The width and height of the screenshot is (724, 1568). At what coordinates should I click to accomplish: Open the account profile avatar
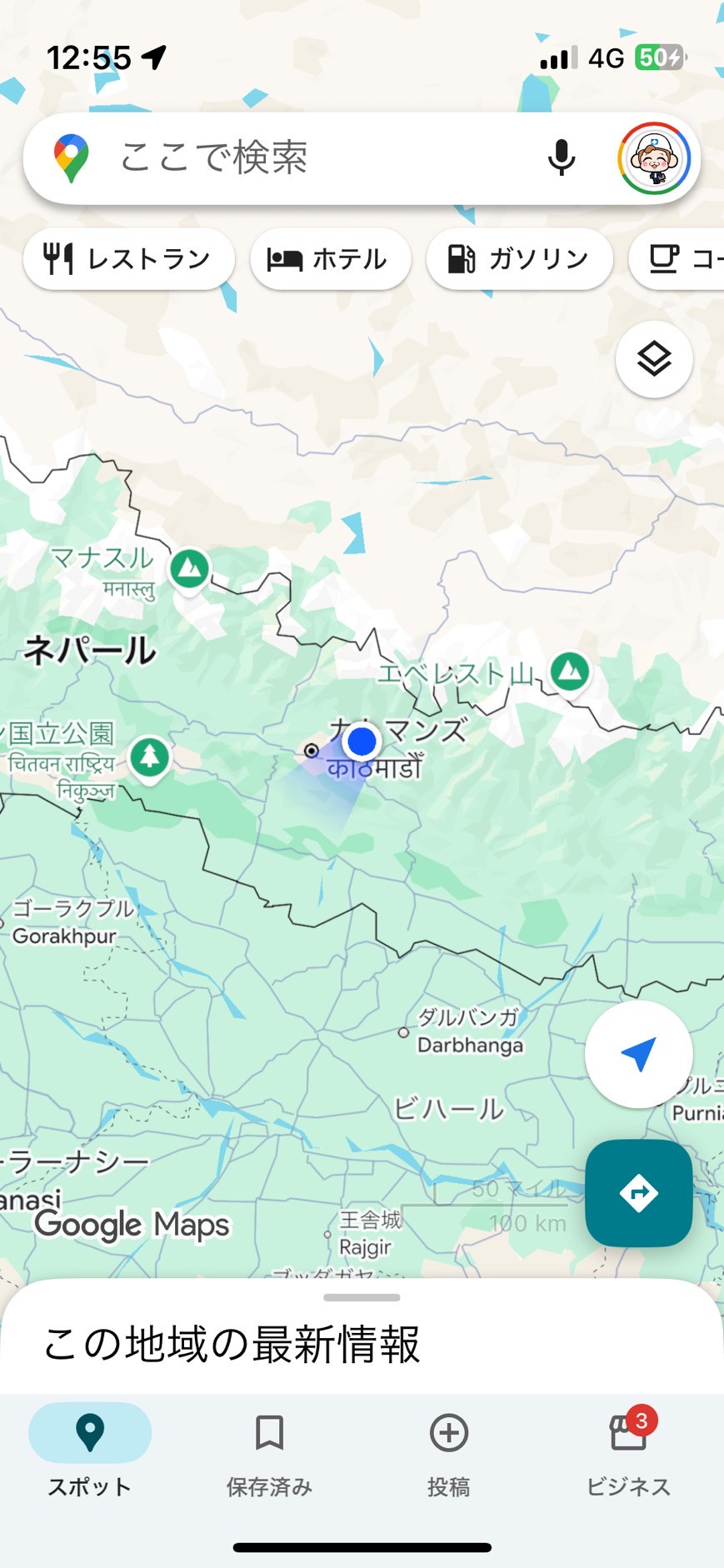pos(654,157)
